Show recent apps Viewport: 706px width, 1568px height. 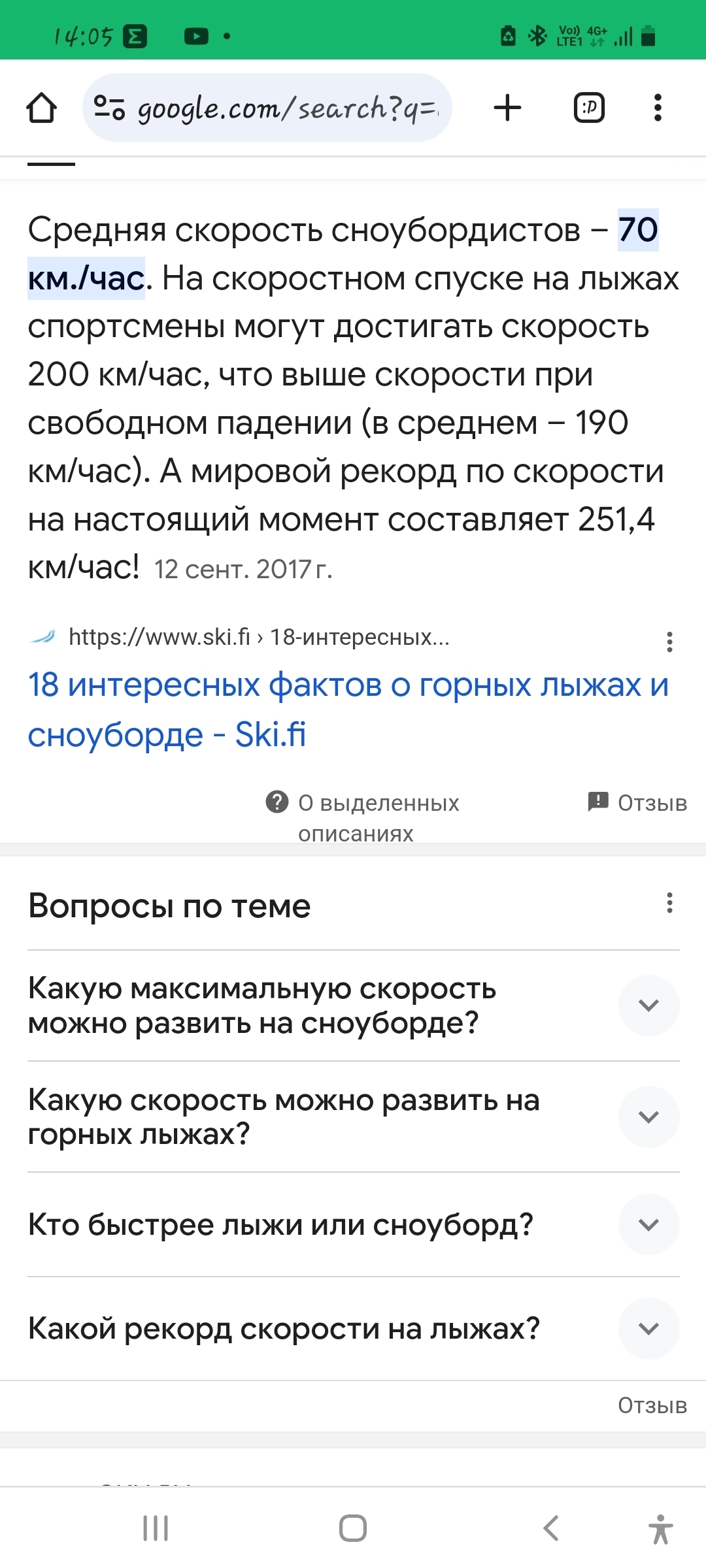point(156,1528)
